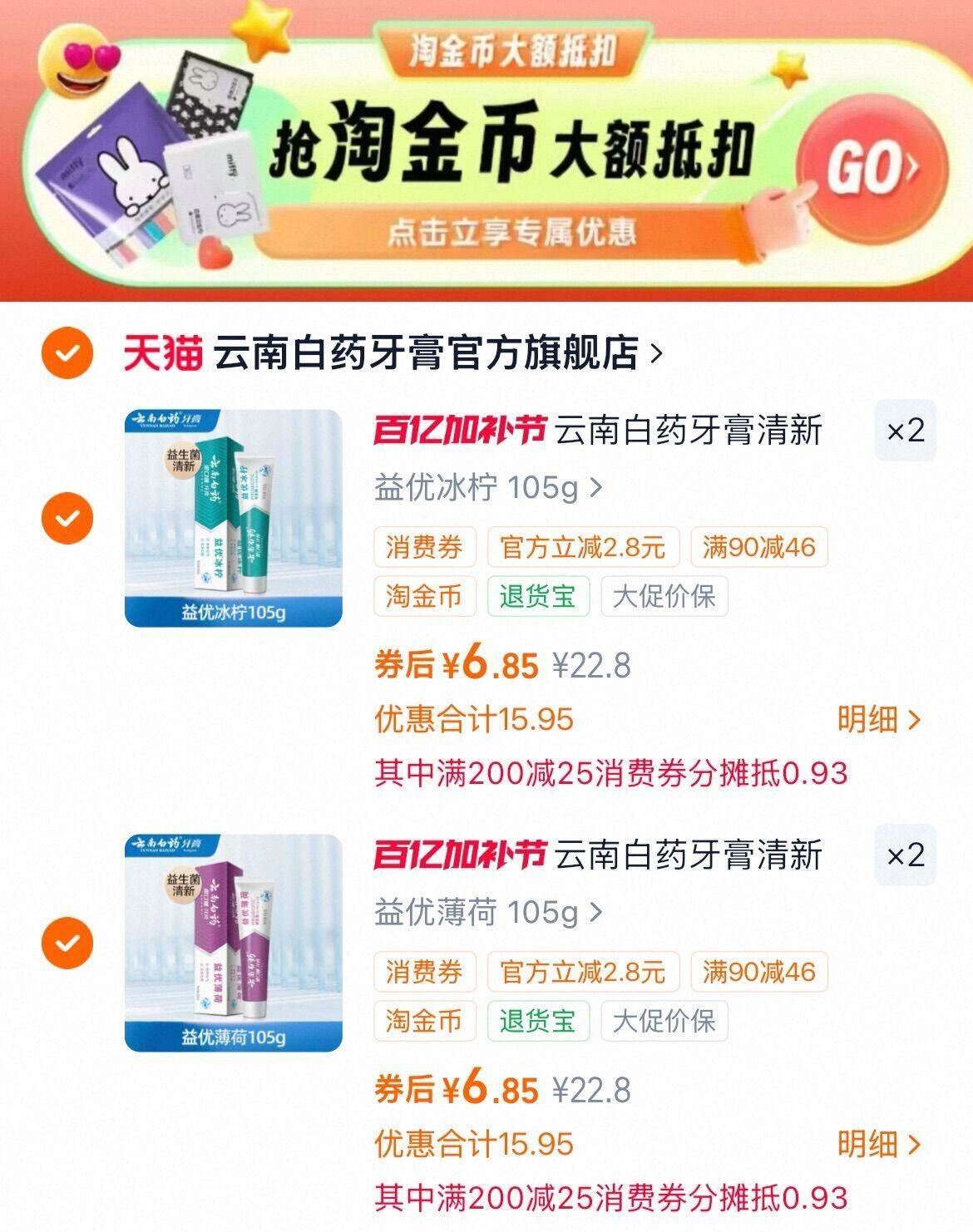This screenshot has height=1232, width=973.
Task: Open the 益优冰柠105g product image
Action: (x=234, y=518)
